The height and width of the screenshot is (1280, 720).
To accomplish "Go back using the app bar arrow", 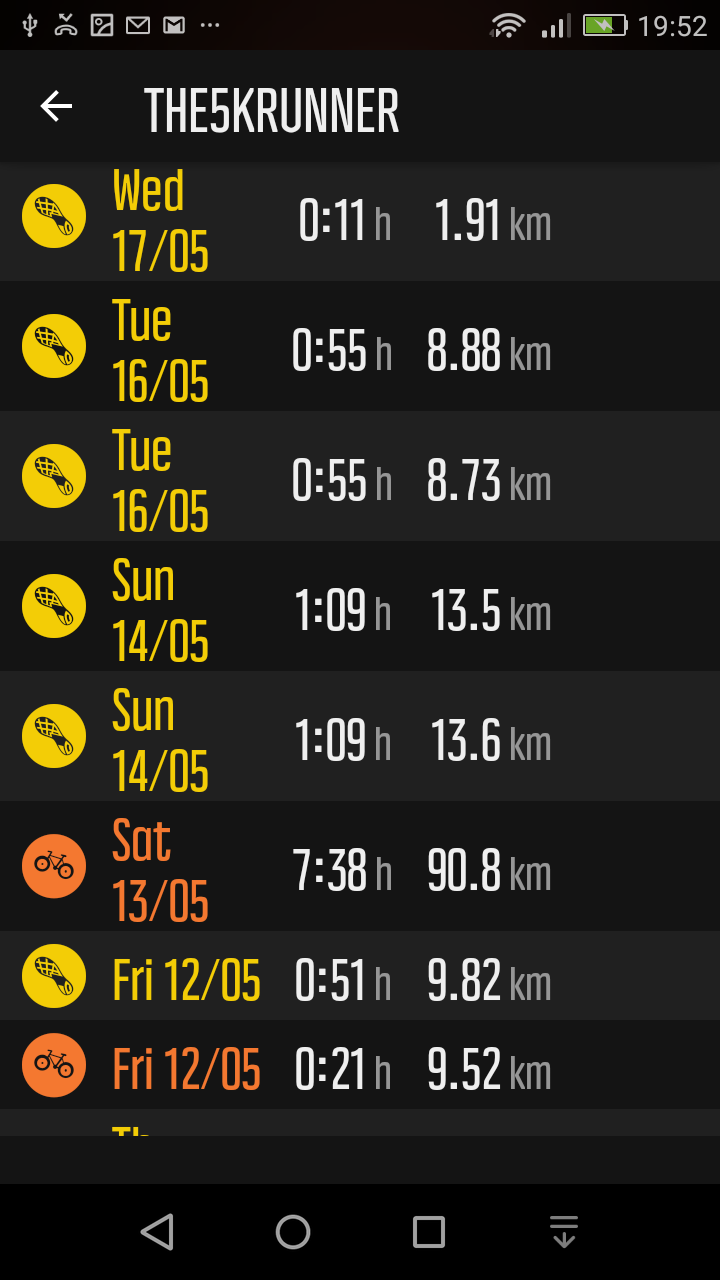I will tap(56, 106).
